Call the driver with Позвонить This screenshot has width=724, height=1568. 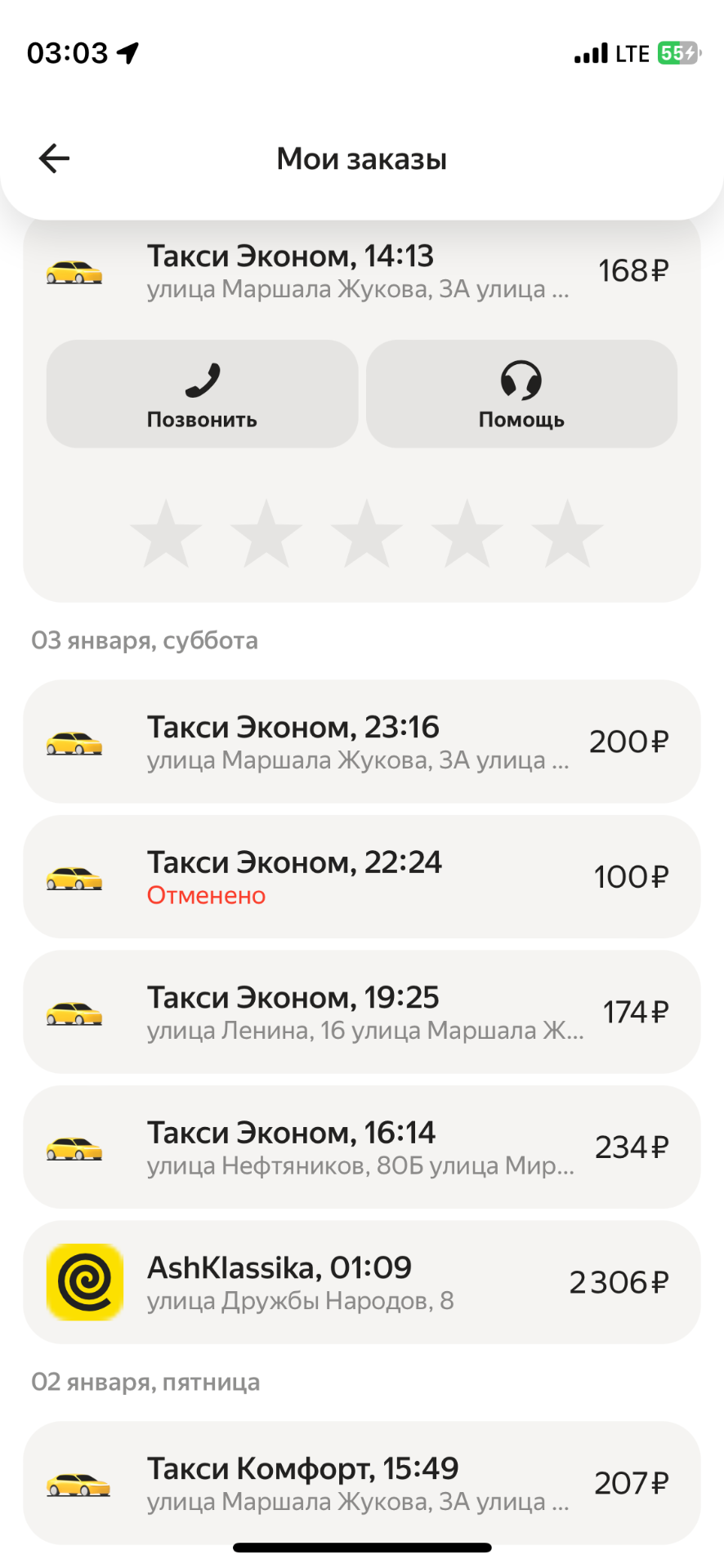pyautogui.click(x=202, y=394)
